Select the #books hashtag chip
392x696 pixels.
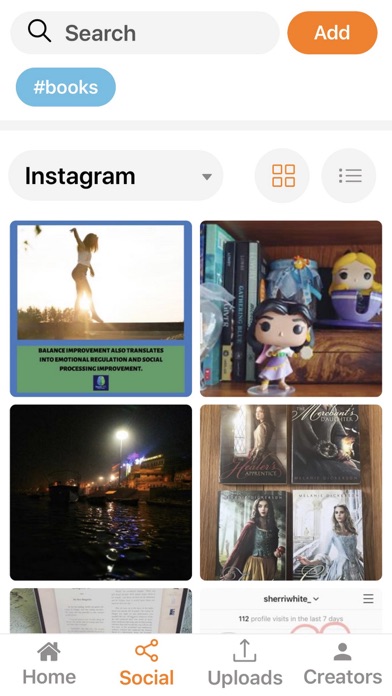click(x=66, y=87)
